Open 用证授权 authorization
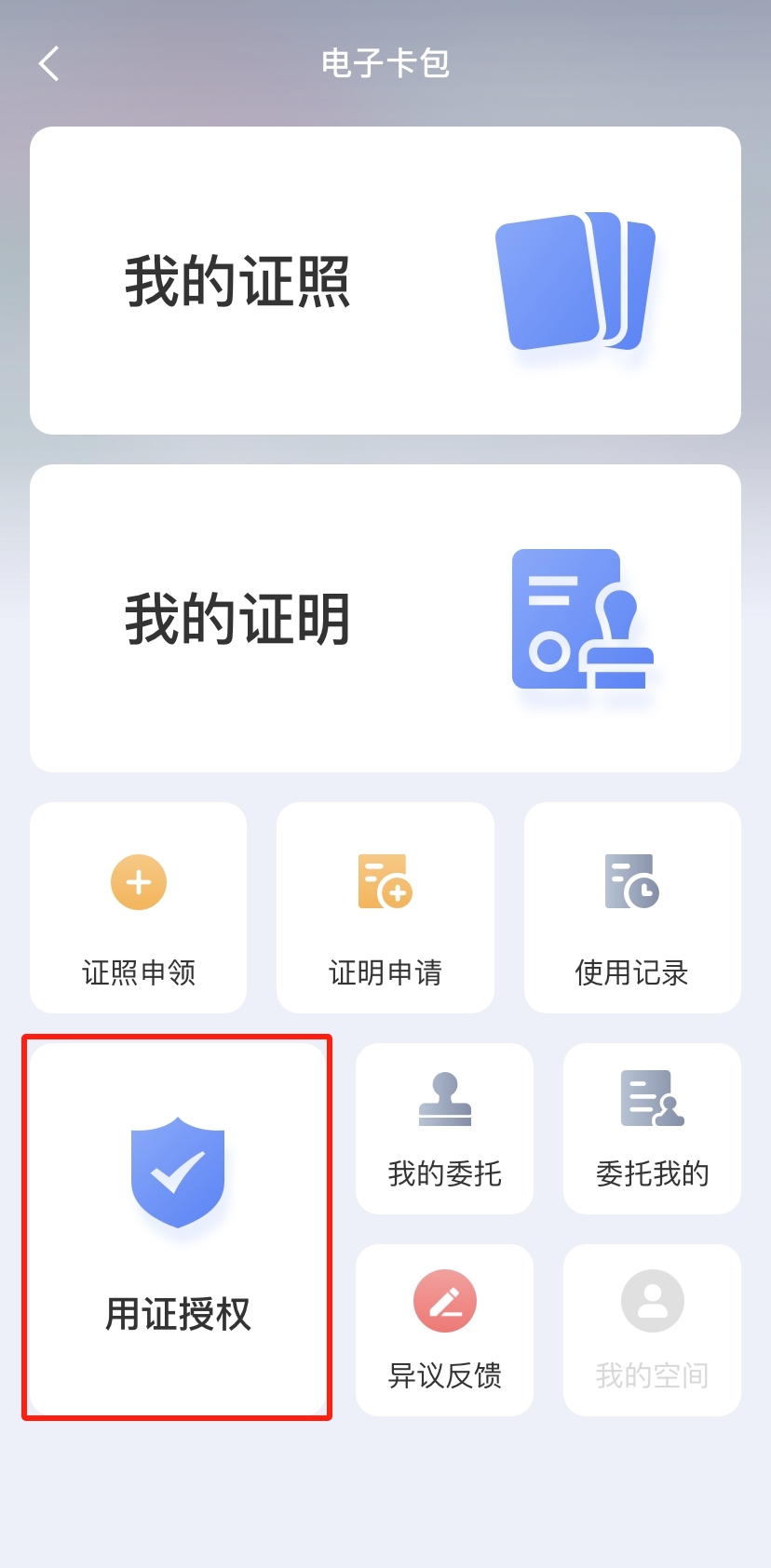 [x=177, y=1228]
